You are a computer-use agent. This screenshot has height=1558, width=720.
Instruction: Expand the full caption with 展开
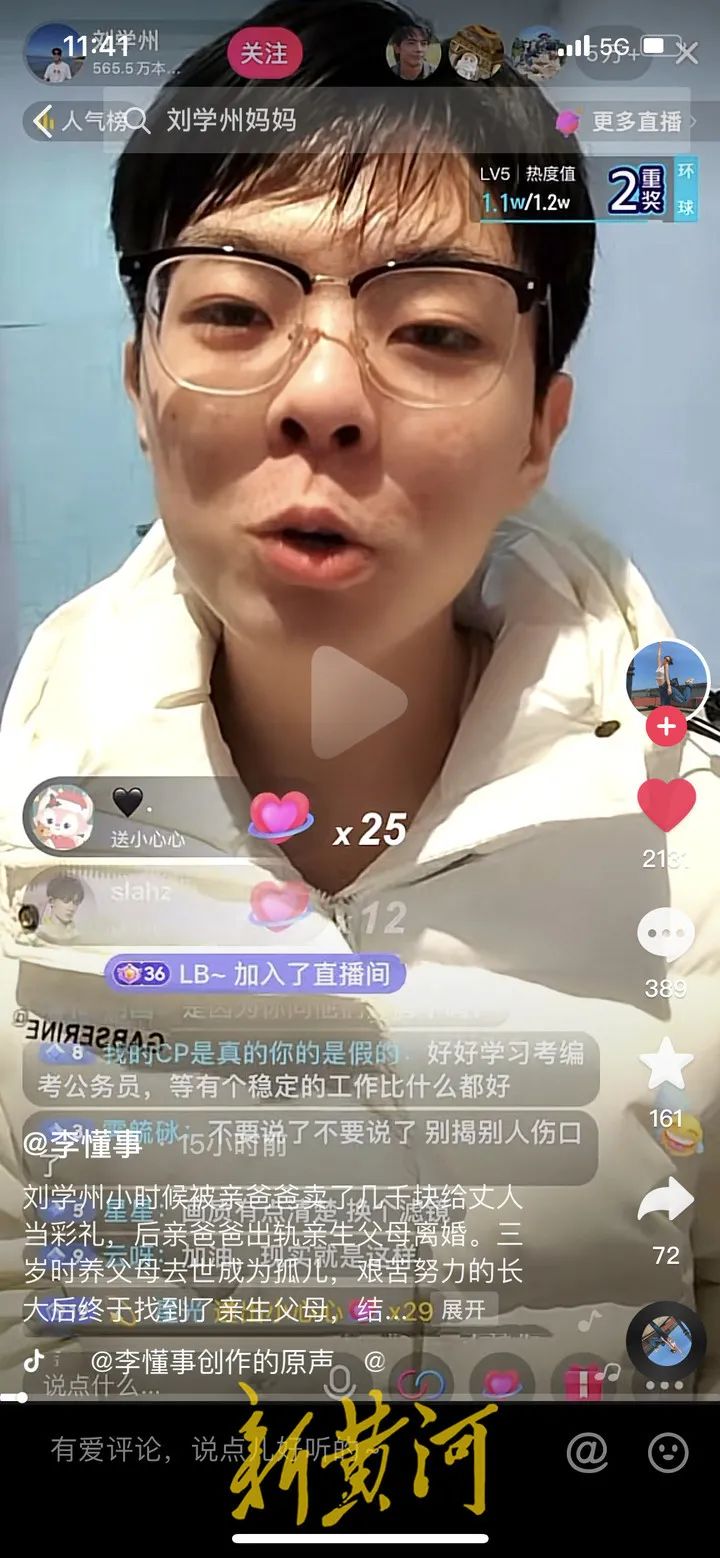[463, 1310]
